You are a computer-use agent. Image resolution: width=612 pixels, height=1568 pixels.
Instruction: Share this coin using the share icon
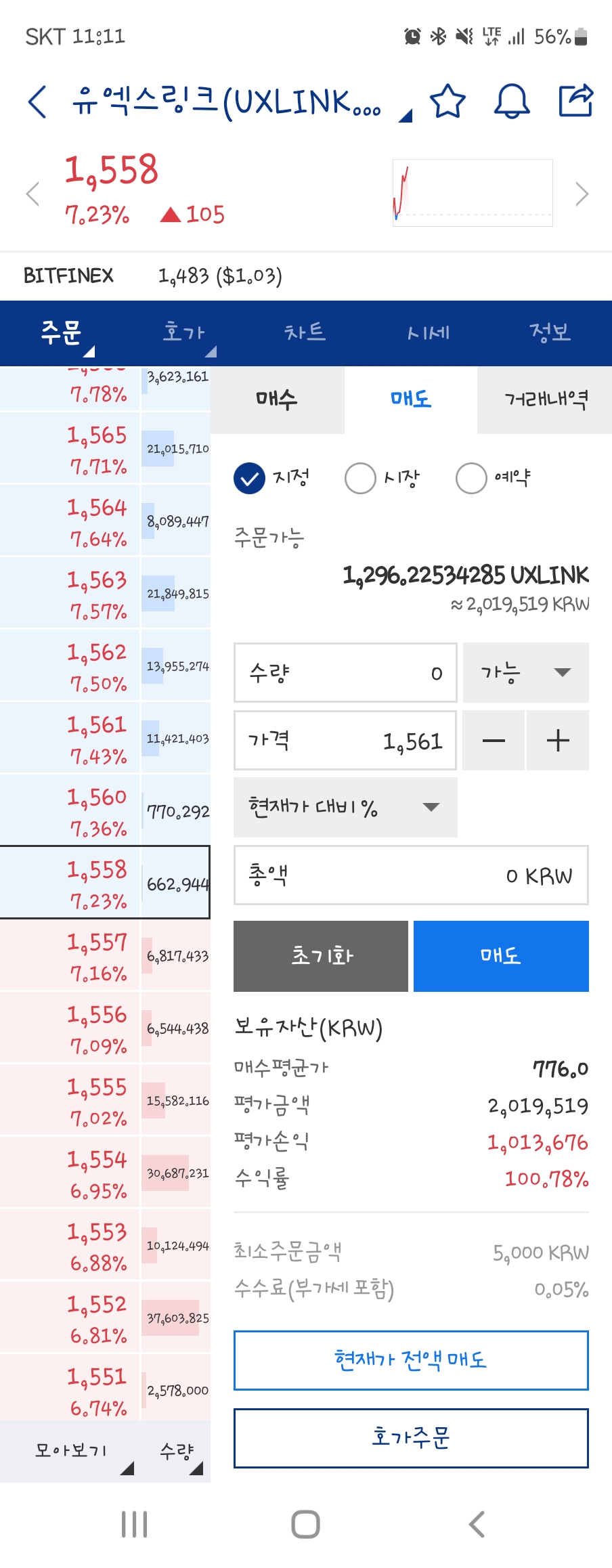click(x=575, y=102)
